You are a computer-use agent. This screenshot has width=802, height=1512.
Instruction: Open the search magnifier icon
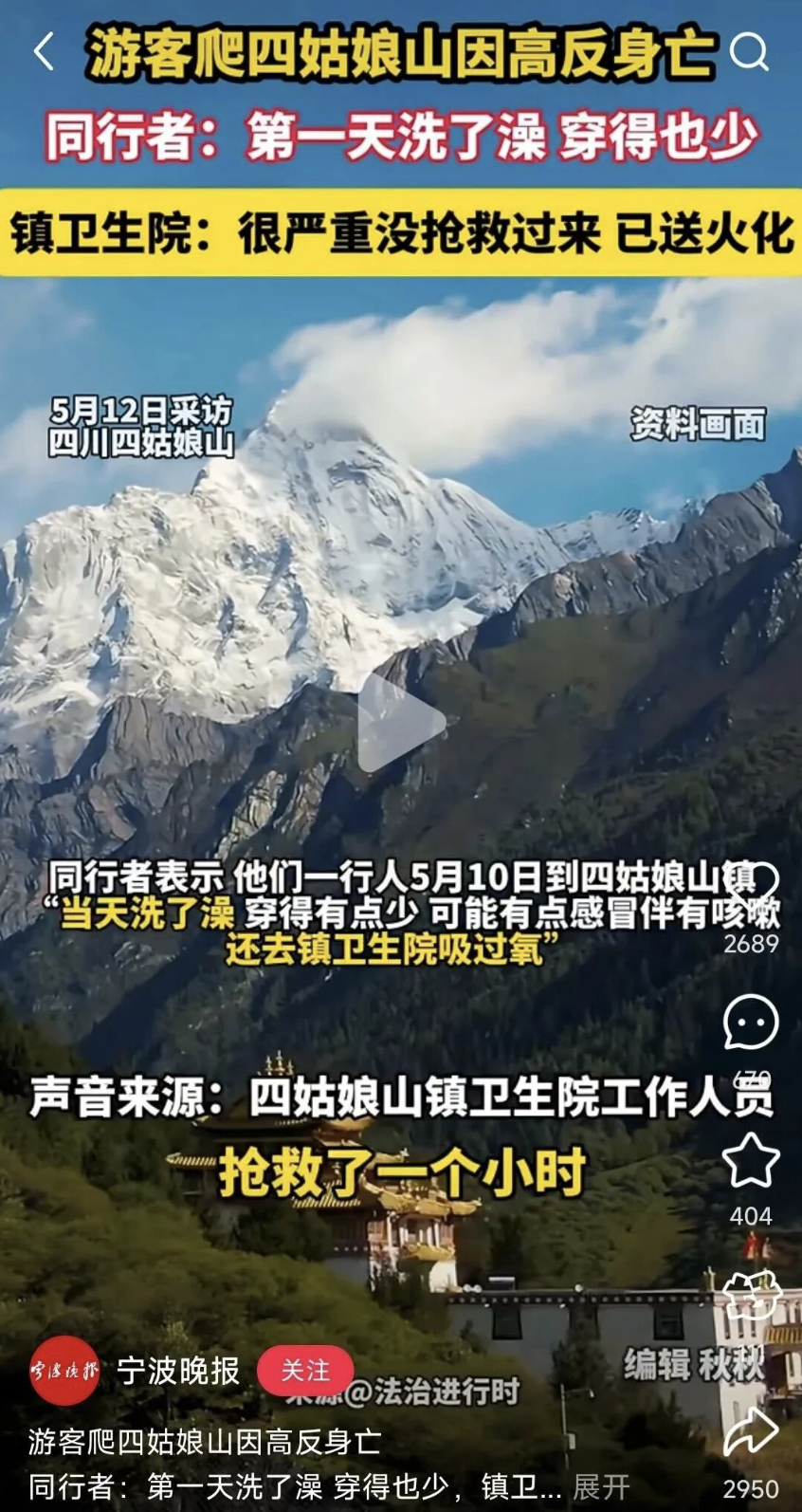tap(748, 52)
